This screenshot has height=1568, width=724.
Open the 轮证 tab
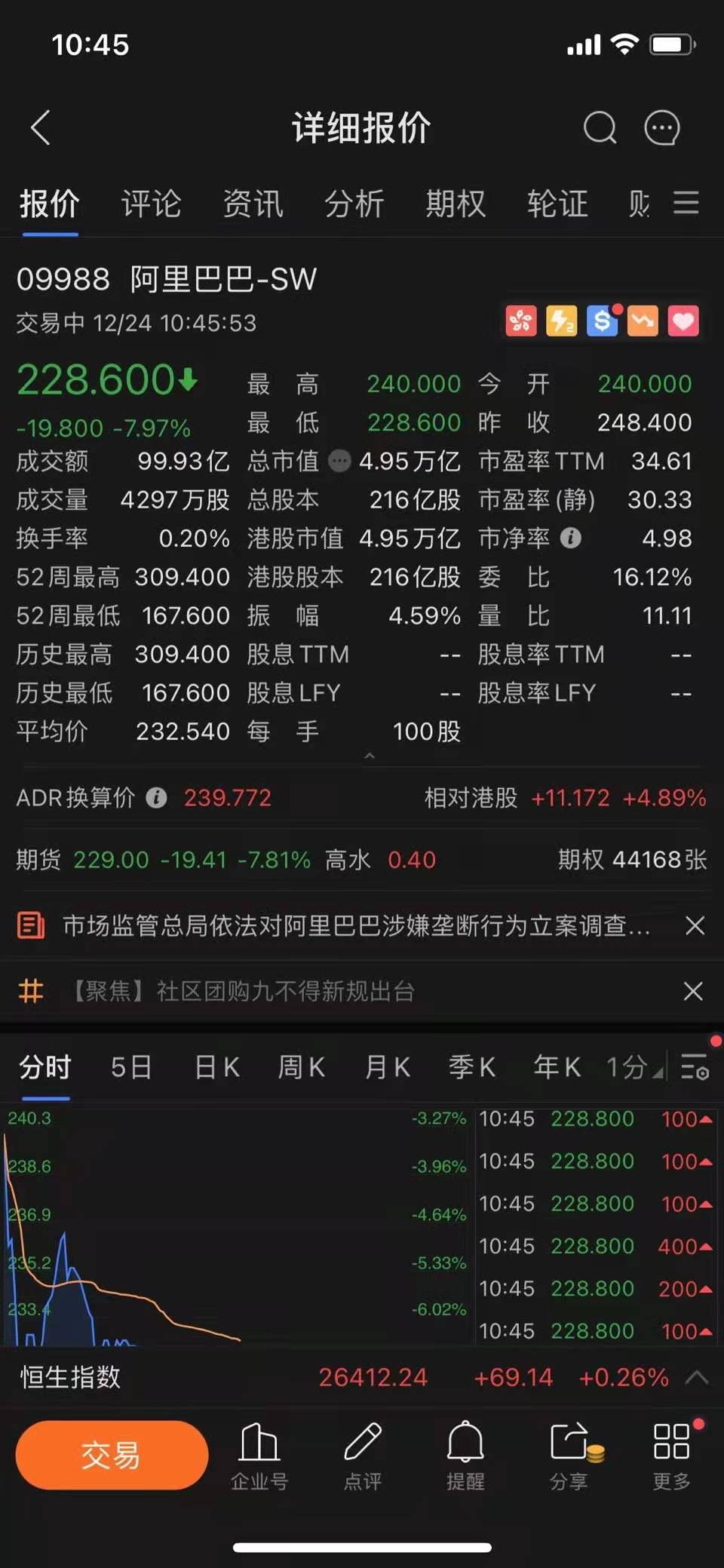click(x=557, y=204)
